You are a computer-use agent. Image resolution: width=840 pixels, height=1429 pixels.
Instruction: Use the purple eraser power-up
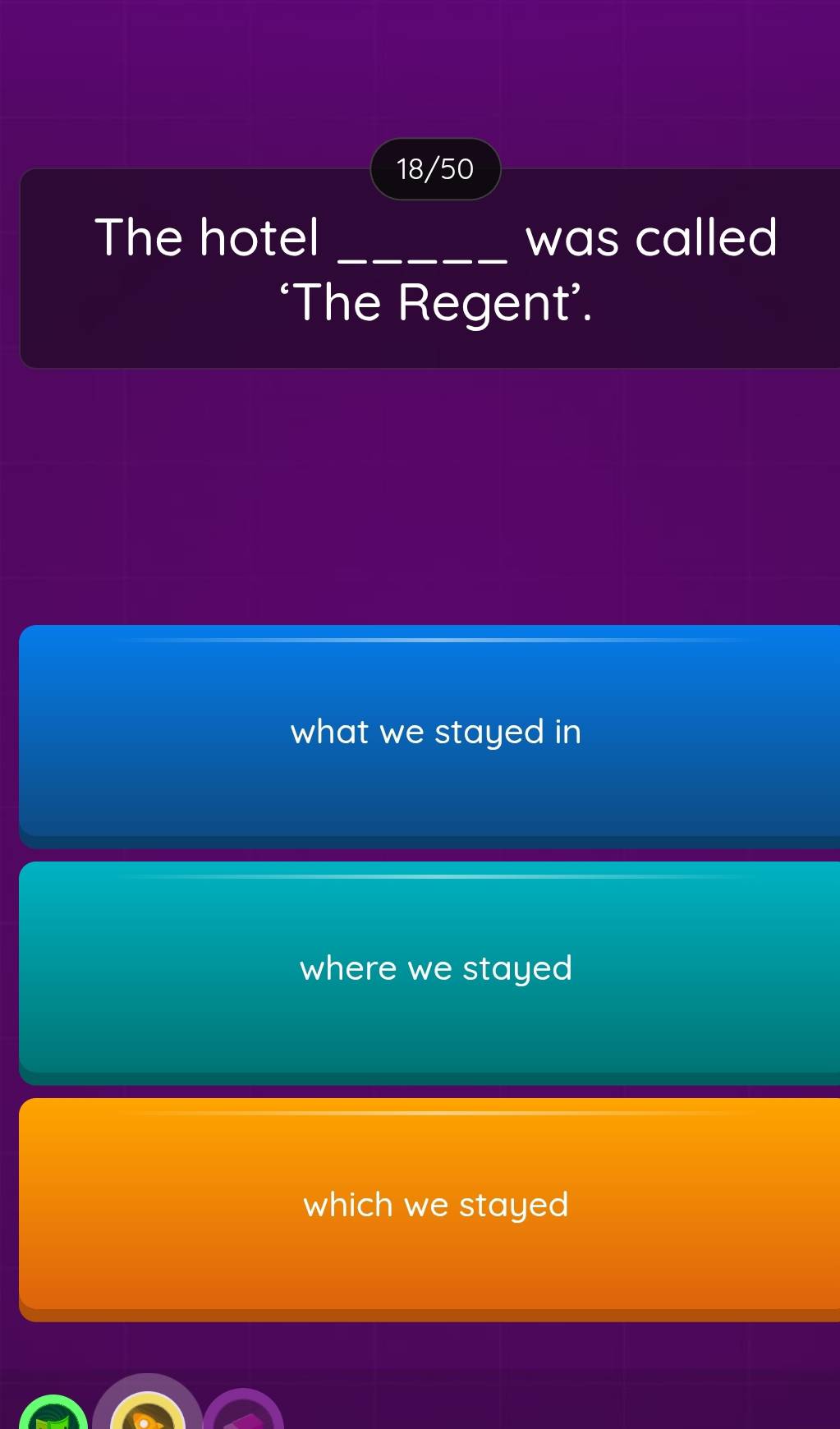point(243,1414)
